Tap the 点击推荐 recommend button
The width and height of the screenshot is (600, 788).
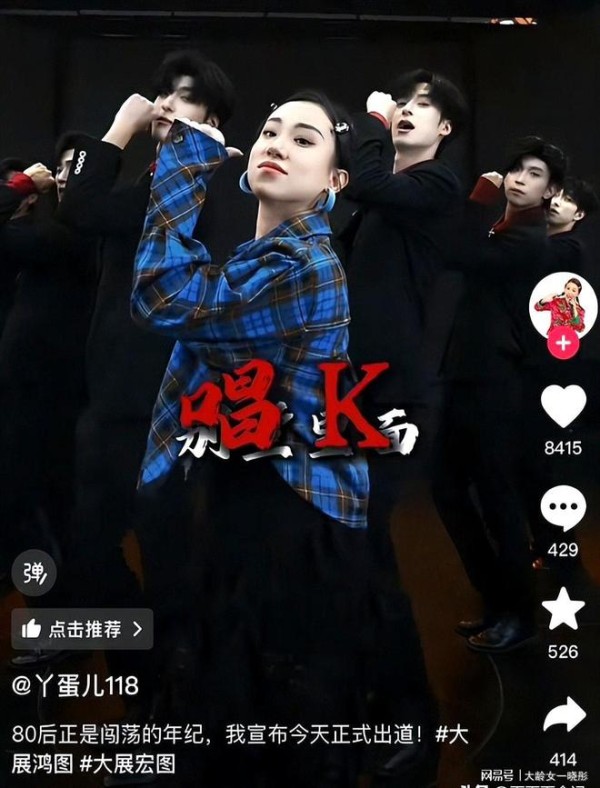tap(82, 629)
